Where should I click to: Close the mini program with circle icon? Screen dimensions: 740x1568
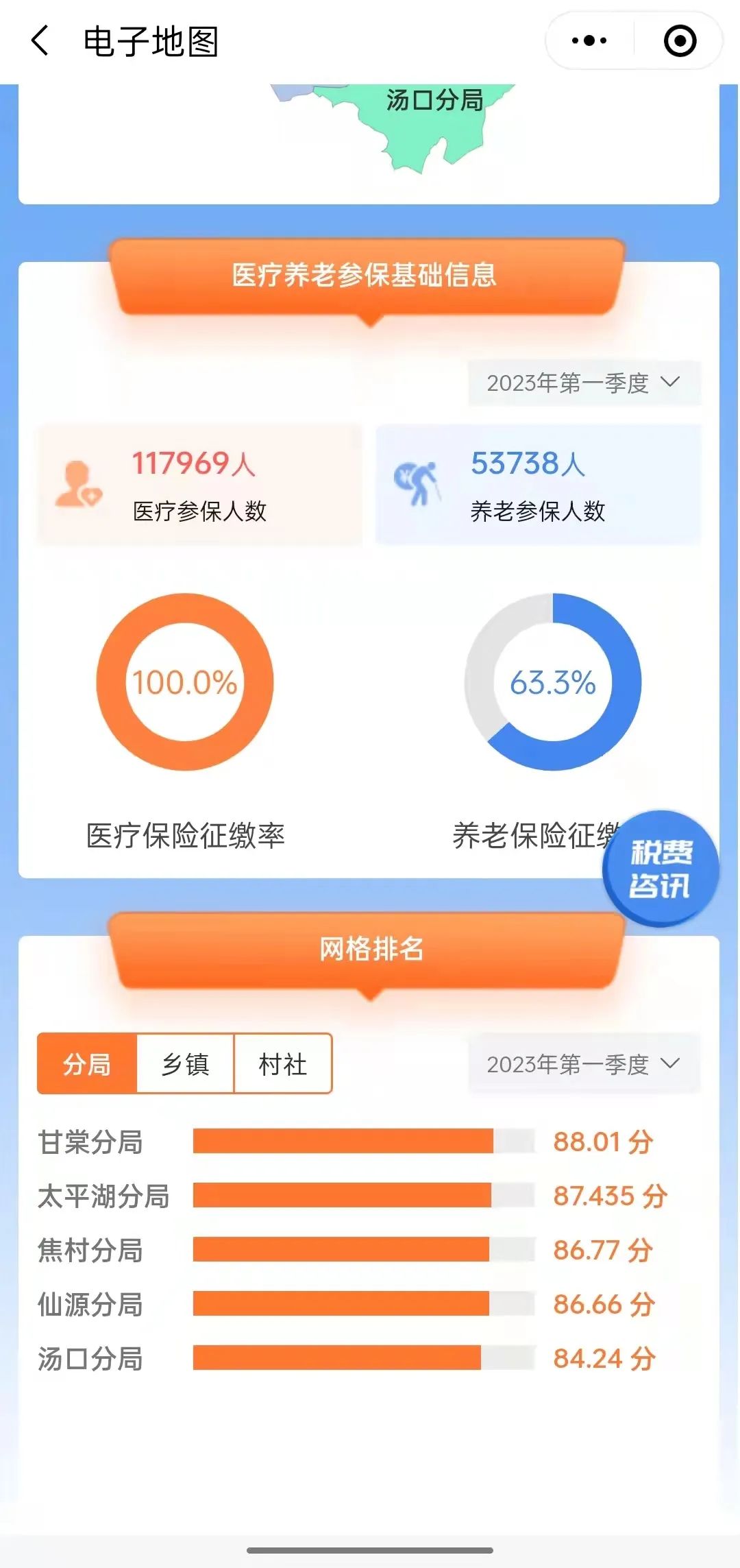[x=680, y=40]
